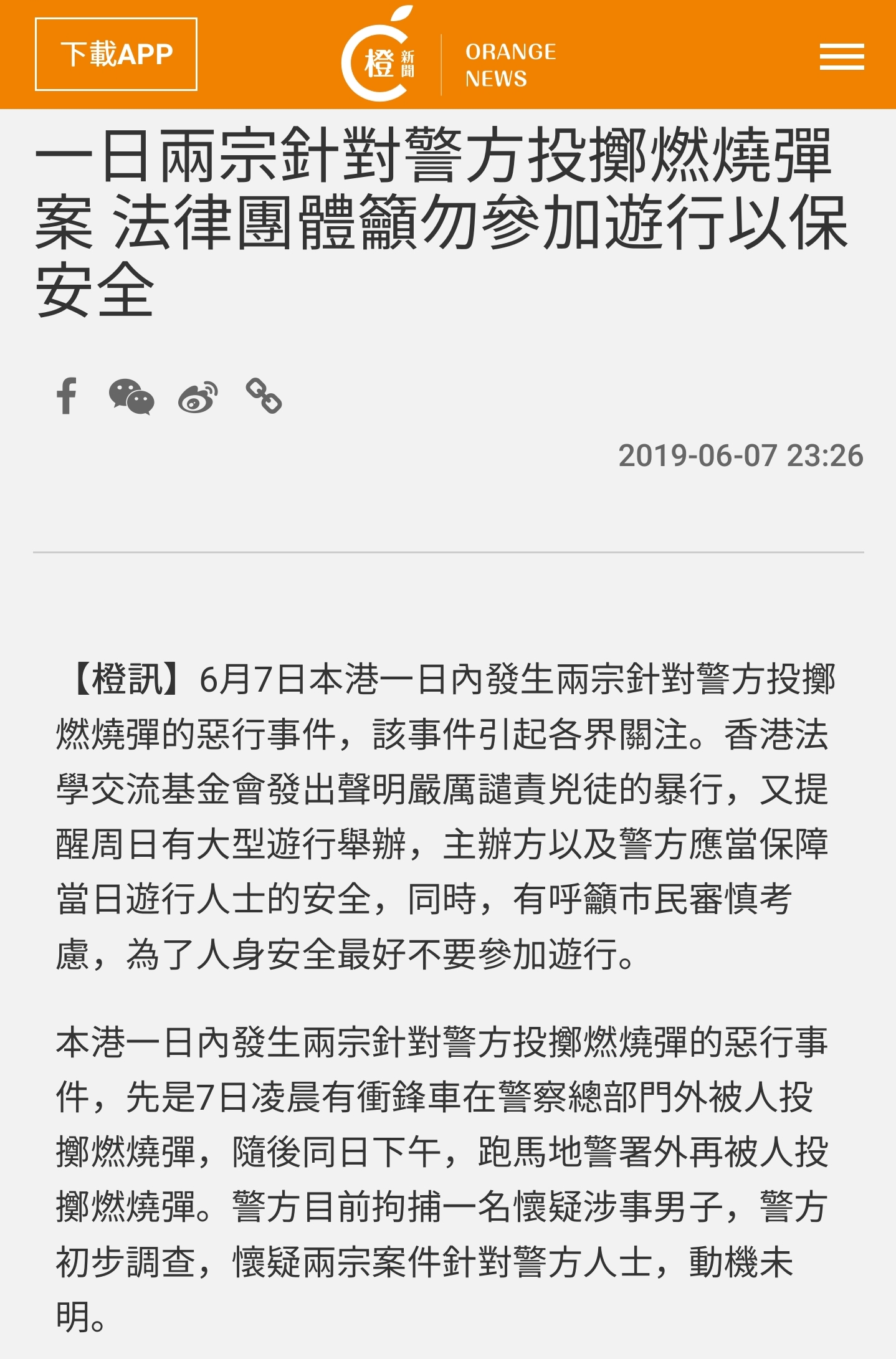The width and height of the screenshot is (896, 1359).
Task: Go to Orange News homepage logo
Action: pyautogui.click(x=447, y=55)
